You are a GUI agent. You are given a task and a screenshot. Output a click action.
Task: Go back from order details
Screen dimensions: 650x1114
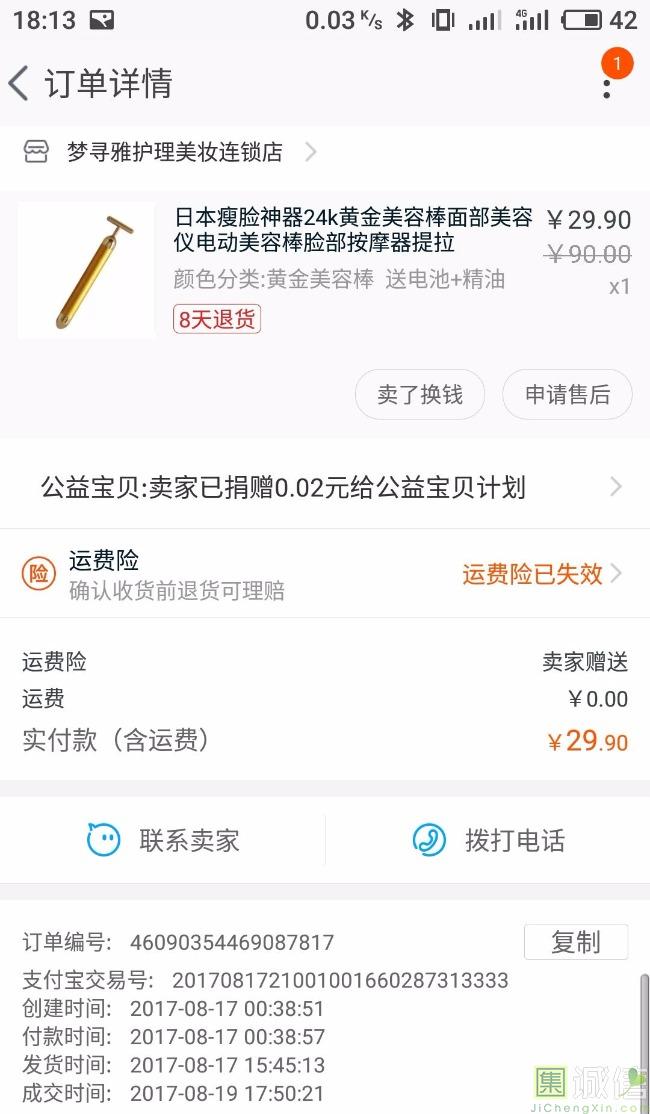click(x=20, y=83)
